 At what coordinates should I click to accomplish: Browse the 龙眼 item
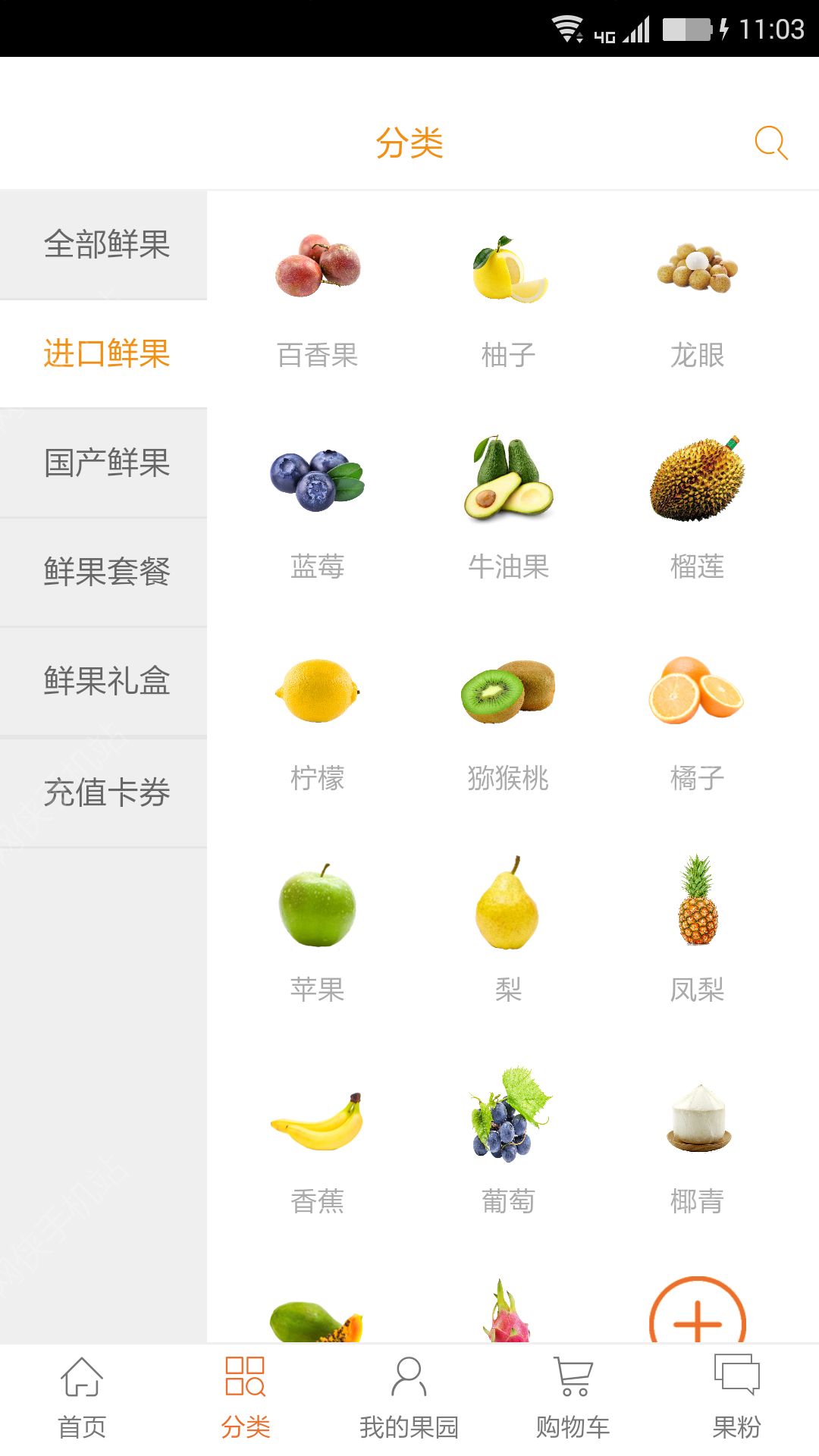(698, 296)
